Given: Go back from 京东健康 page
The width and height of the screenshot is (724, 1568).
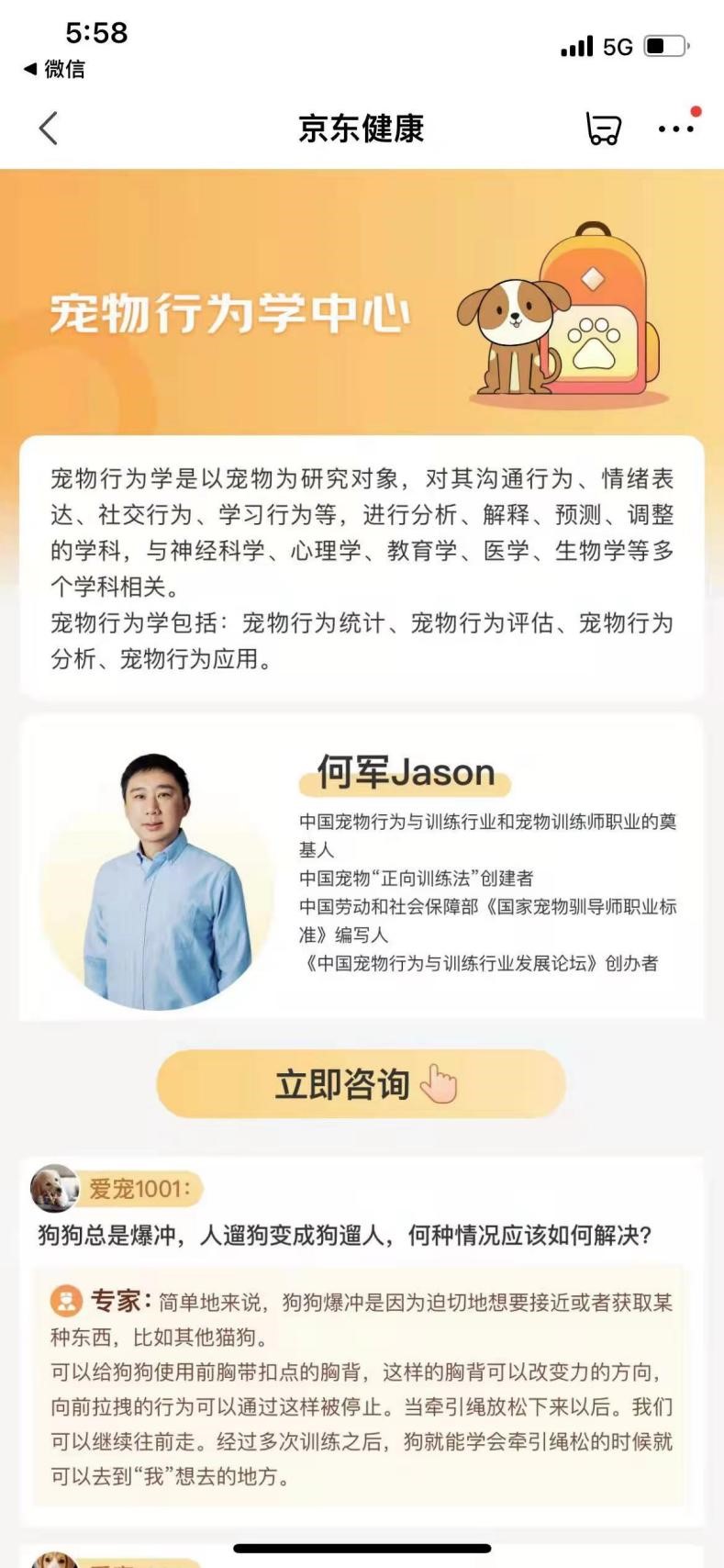Looking at the screenshot, I should 49,129.
